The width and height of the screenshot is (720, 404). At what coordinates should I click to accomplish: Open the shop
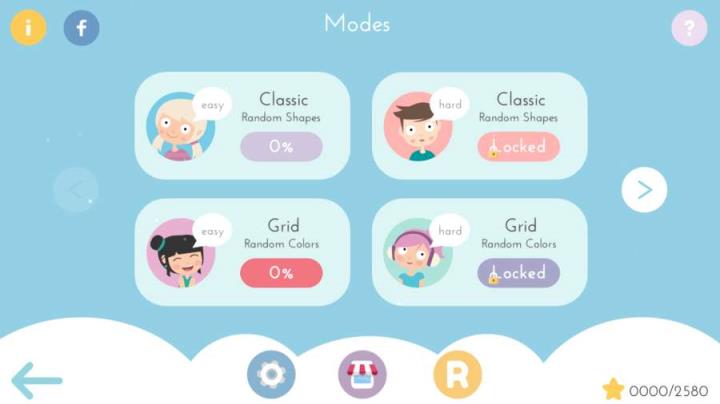[362, 375]
